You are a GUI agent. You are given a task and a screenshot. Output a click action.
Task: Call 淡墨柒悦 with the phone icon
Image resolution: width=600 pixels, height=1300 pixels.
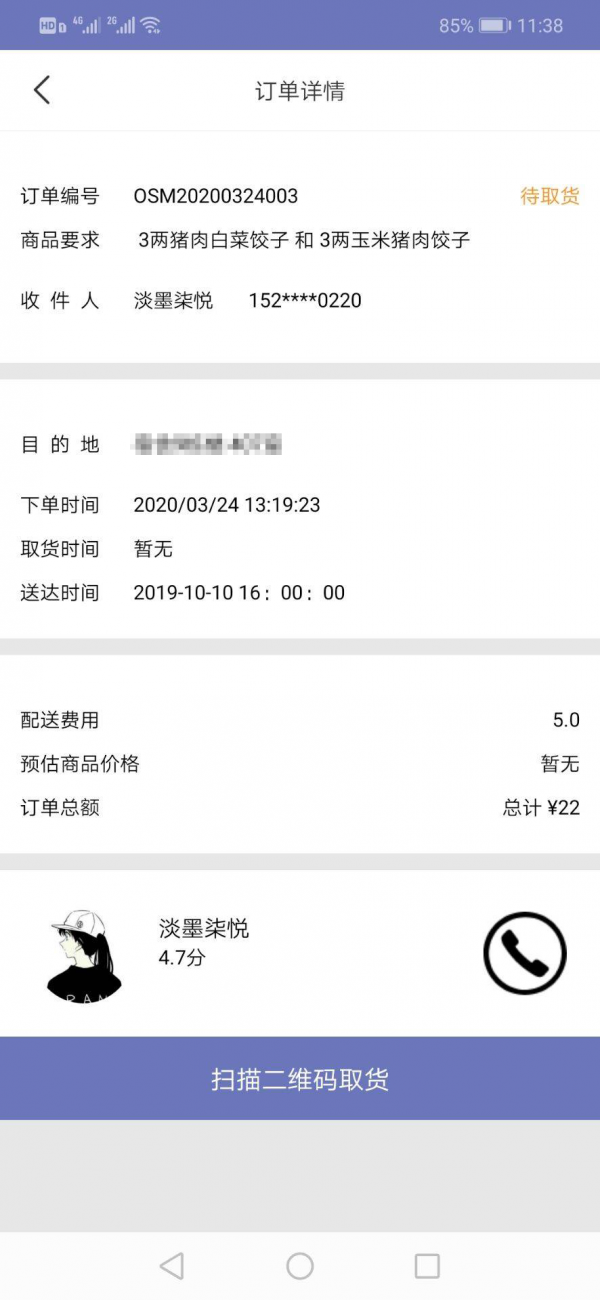(524, 953)
